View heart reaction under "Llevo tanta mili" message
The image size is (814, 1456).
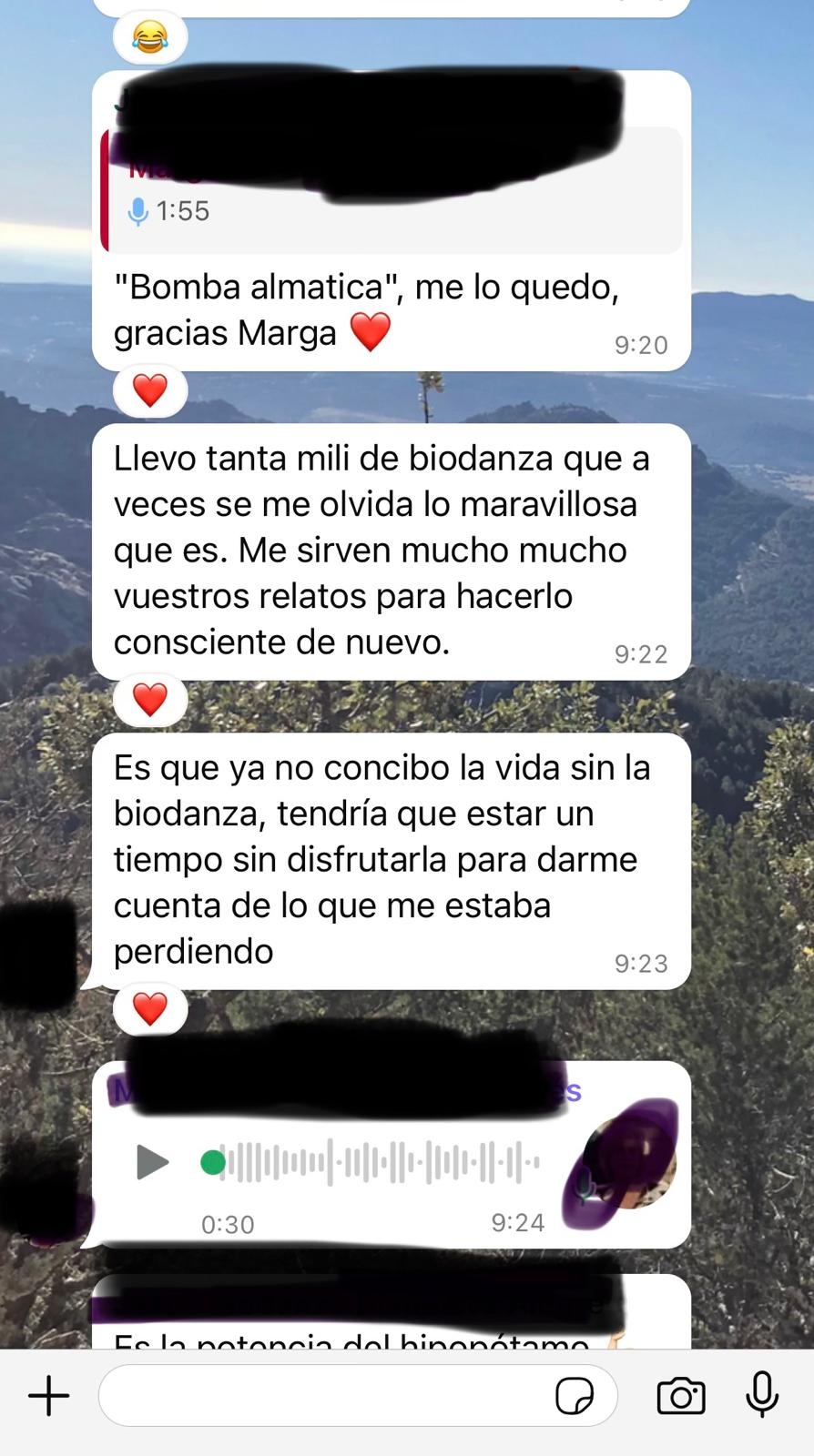pos(150,700)
